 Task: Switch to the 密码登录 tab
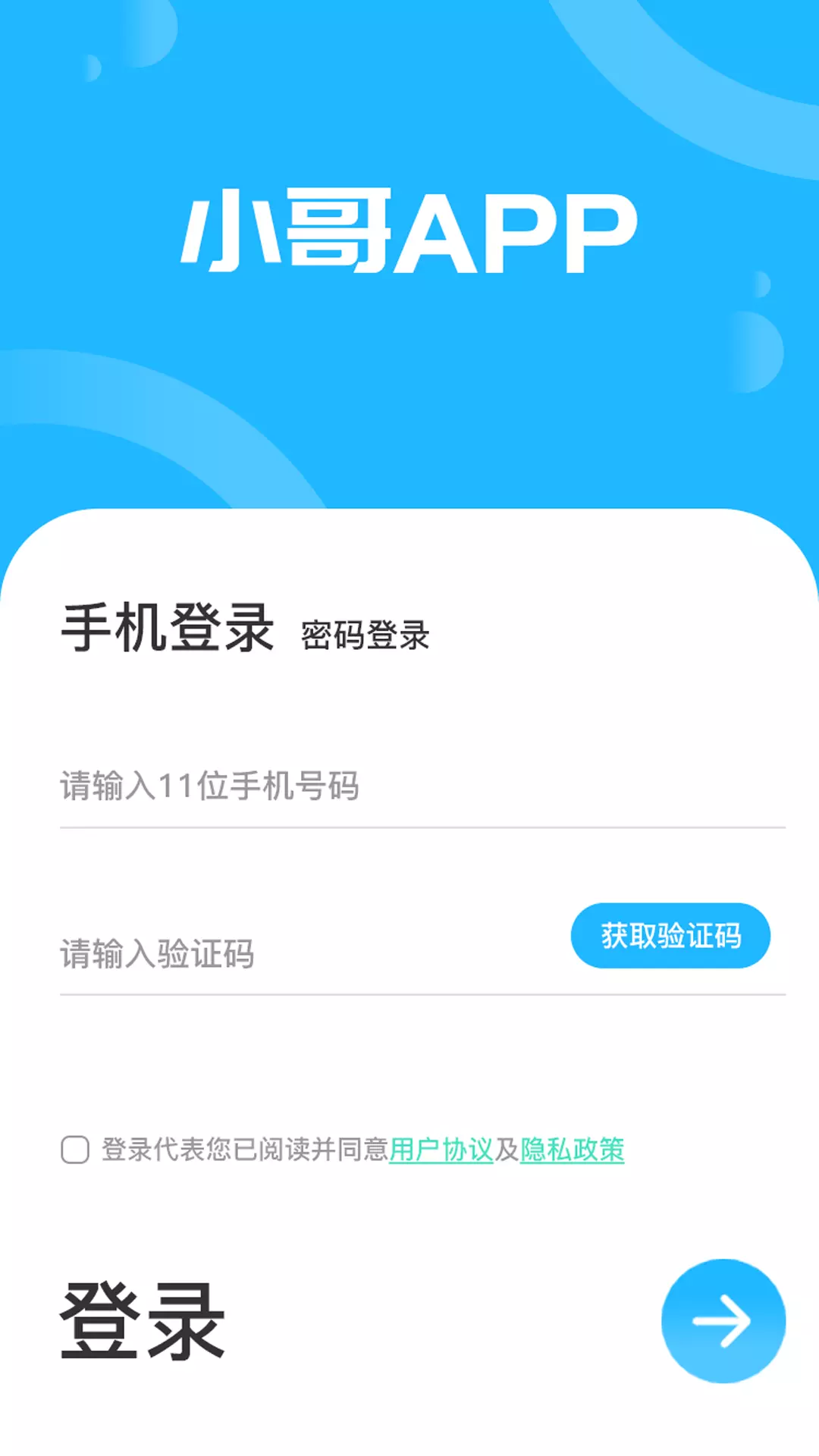click(x=365, y=635)
